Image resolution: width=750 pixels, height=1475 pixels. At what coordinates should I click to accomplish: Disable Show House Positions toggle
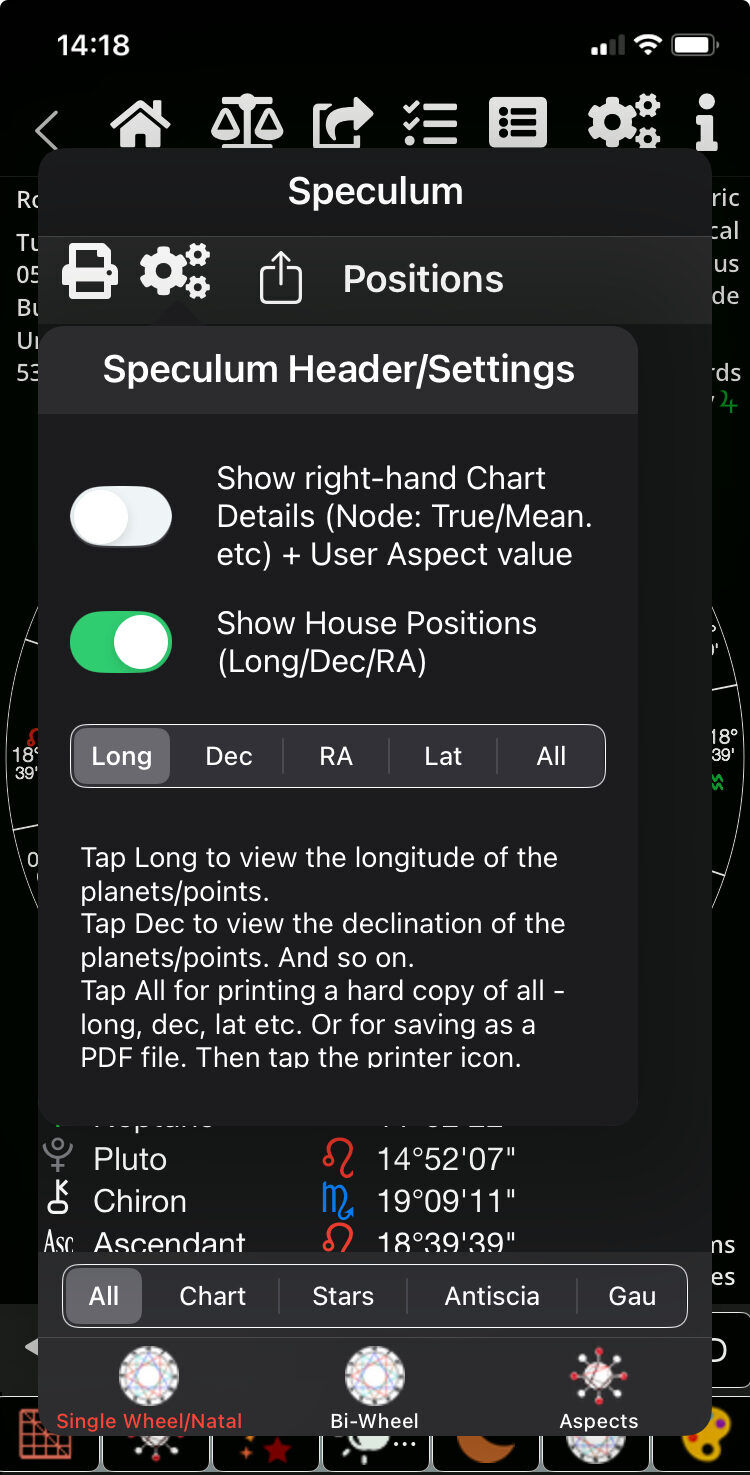click(x=120, y=641)
